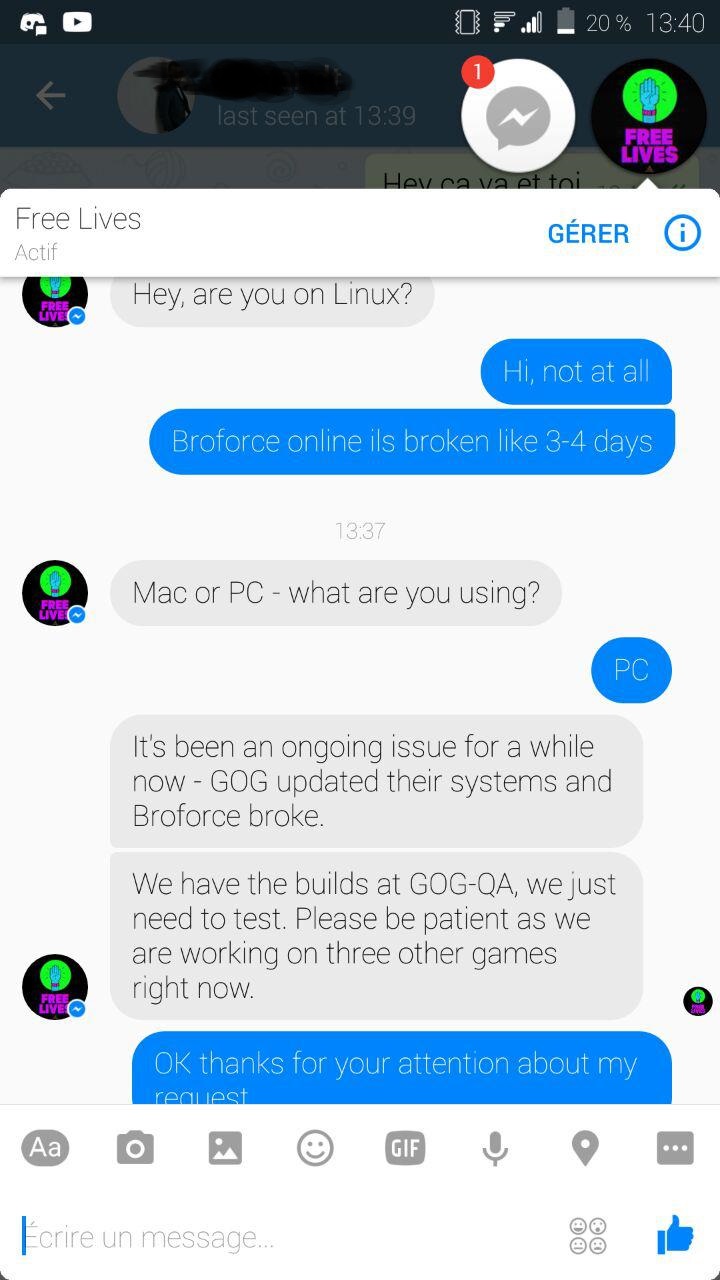This screenshot has height=1280, width=720.
Task: Tap the Aa text keyboard button
Action: click(x=45, y=1147)
